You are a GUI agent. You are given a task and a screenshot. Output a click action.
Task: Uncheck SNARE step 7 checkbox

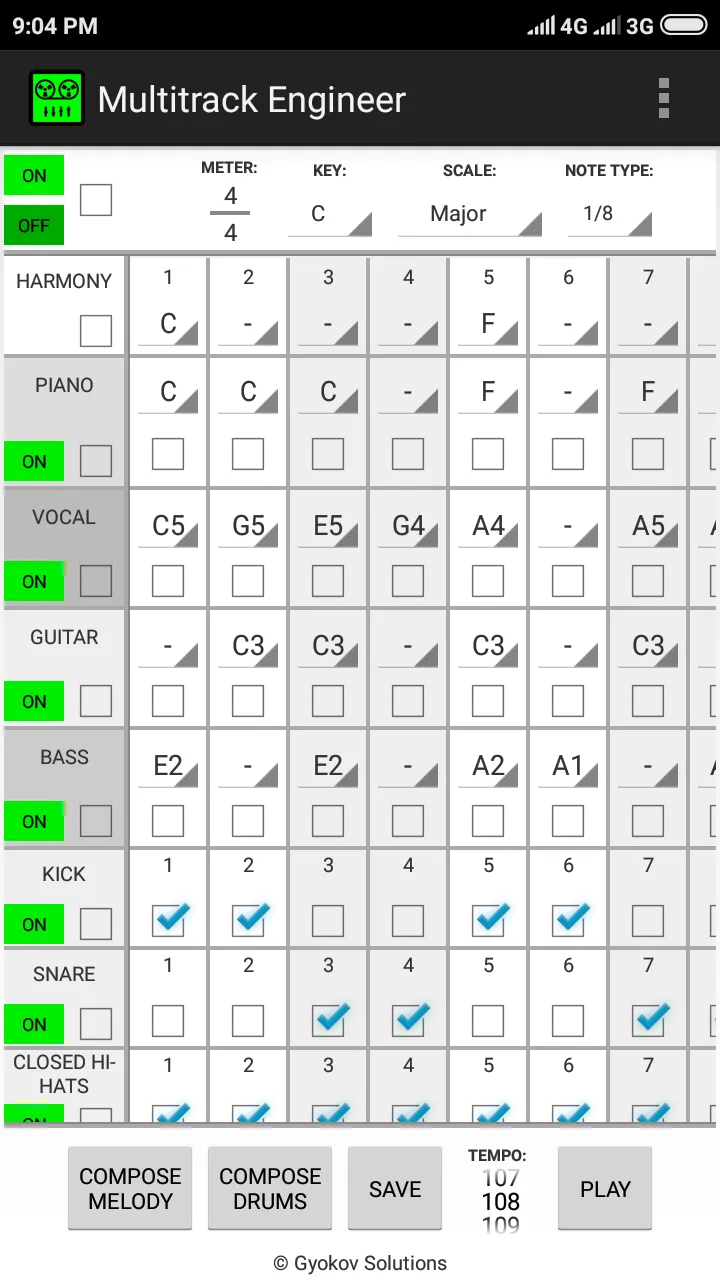click(648, 1020)
